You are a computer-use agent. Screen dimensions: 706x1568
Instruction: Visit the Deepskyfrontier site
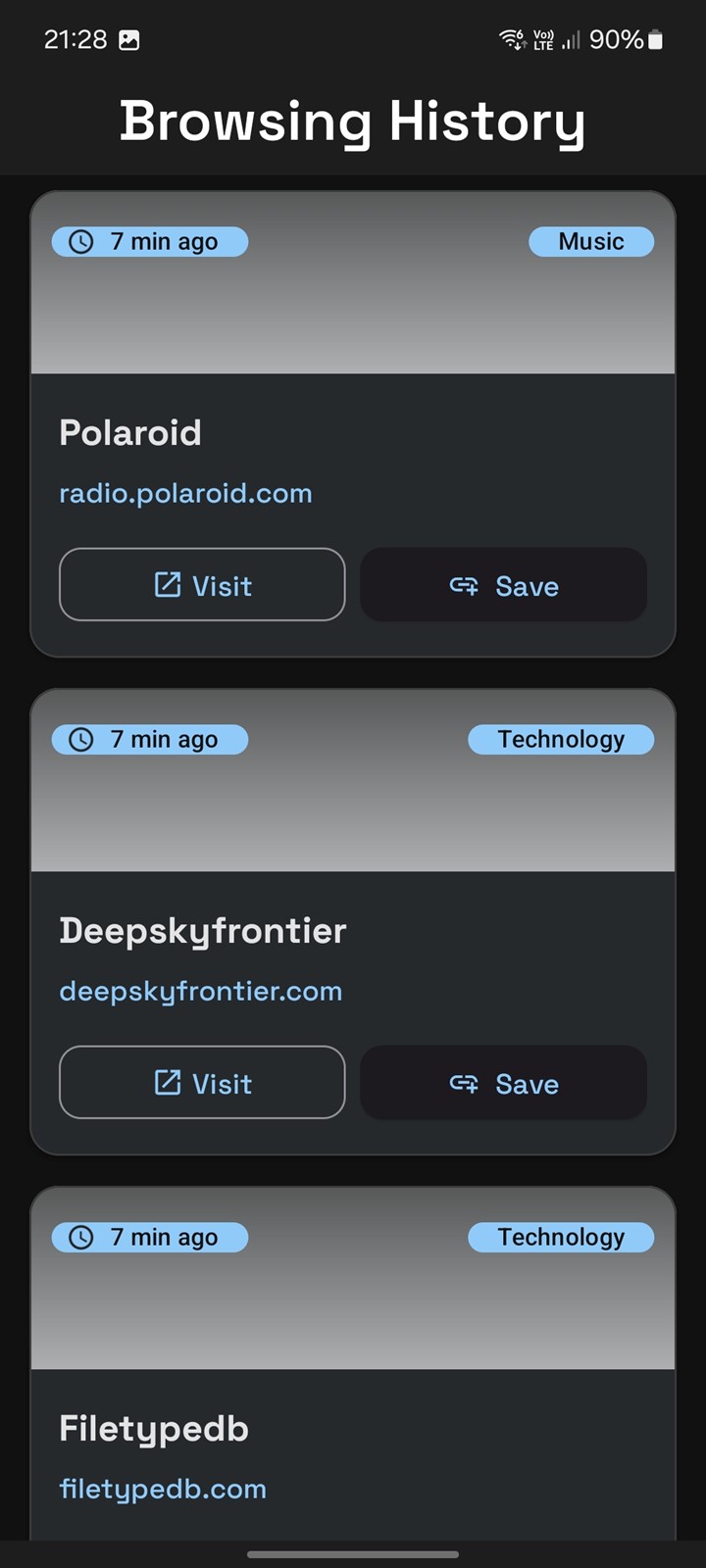[x=202, y=1083]
